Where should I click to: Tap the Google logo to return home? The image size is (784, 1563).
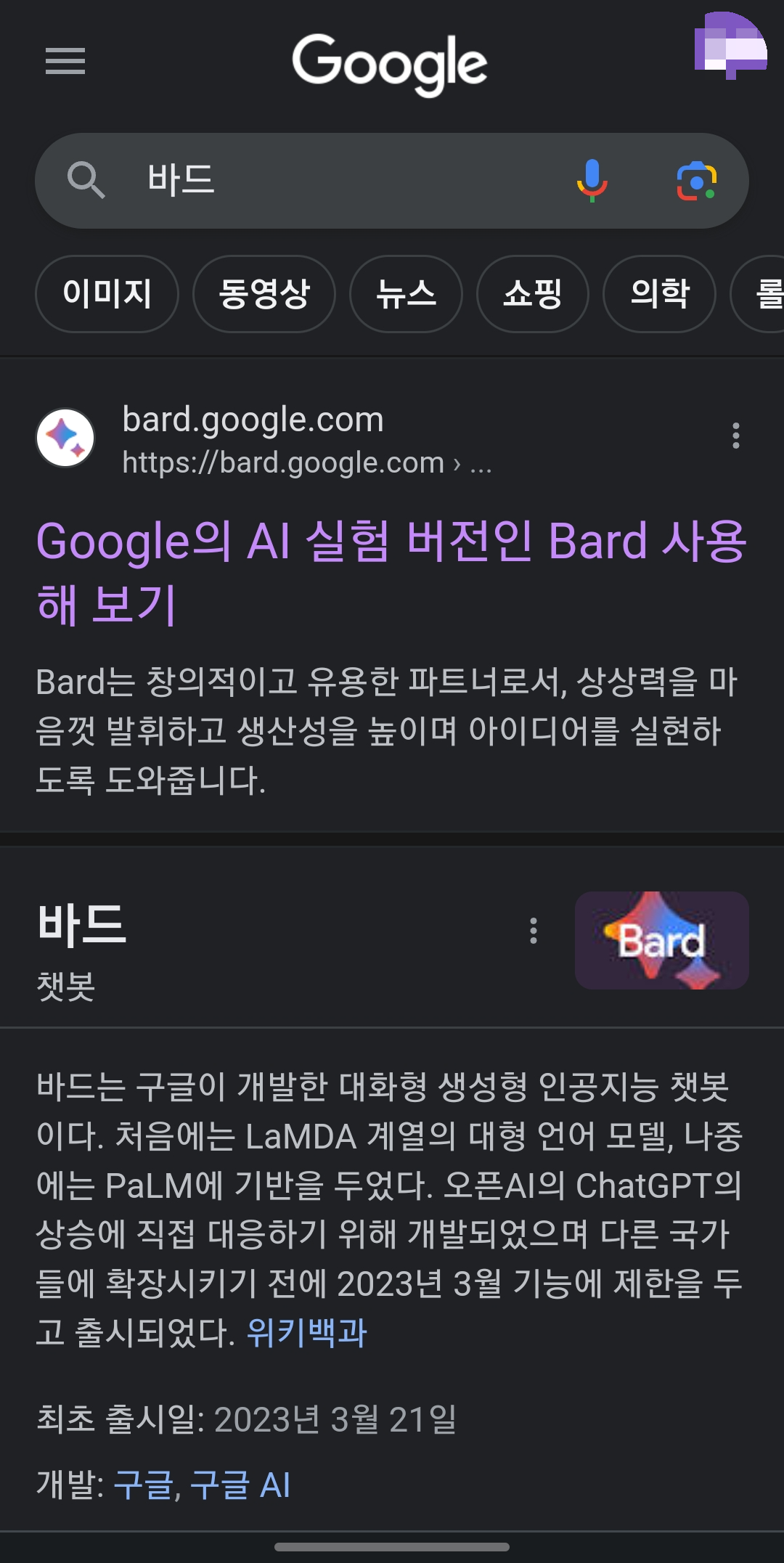(391, 65)
